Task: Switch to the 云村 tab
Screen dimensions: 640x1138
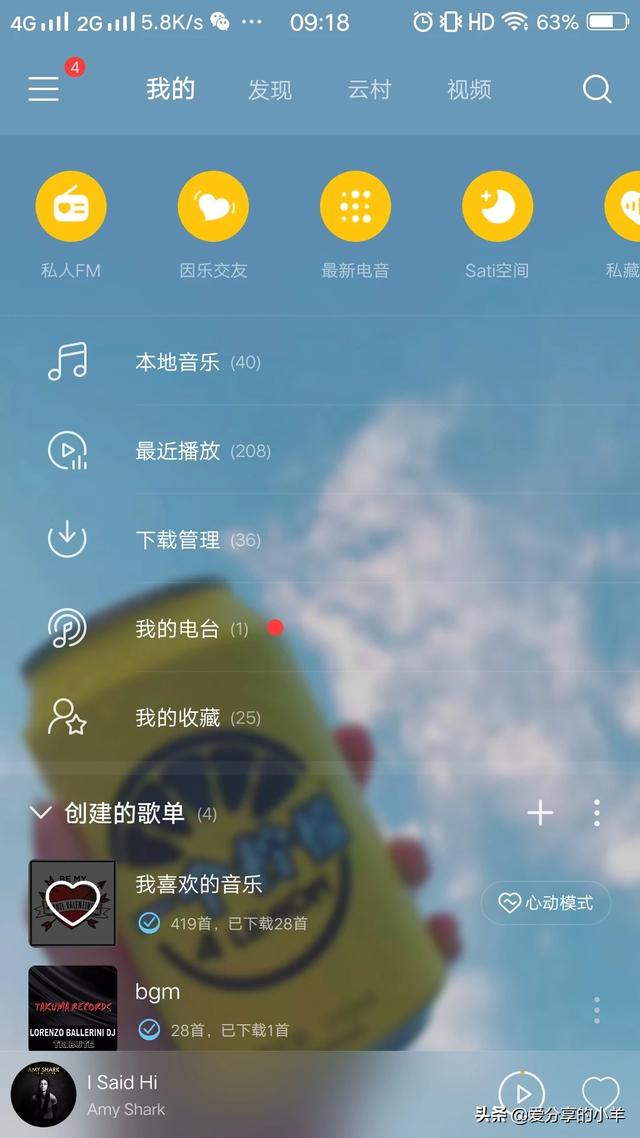Action: pos(369,89)
